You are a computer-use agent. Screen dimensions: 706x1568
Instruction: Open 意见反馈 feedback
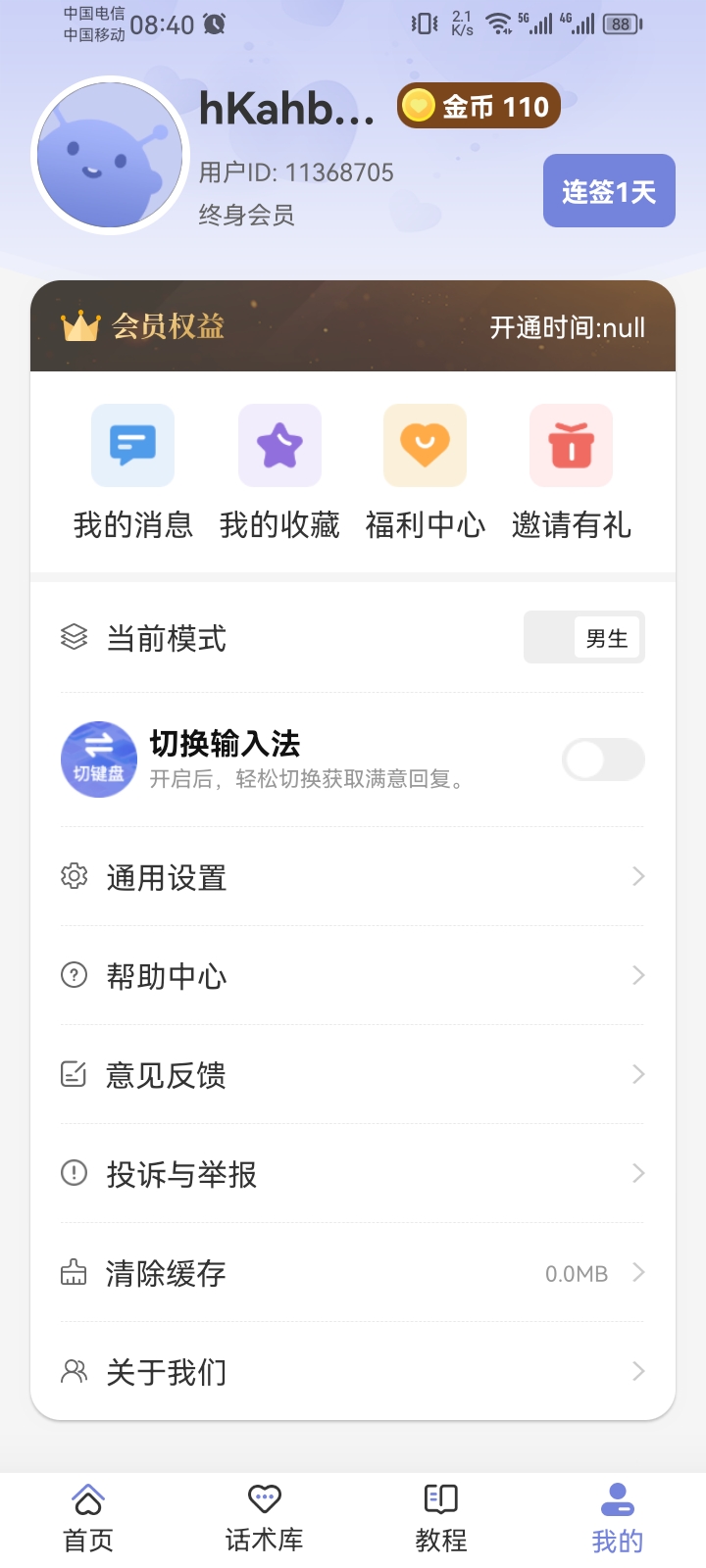tap(352, 1075)
